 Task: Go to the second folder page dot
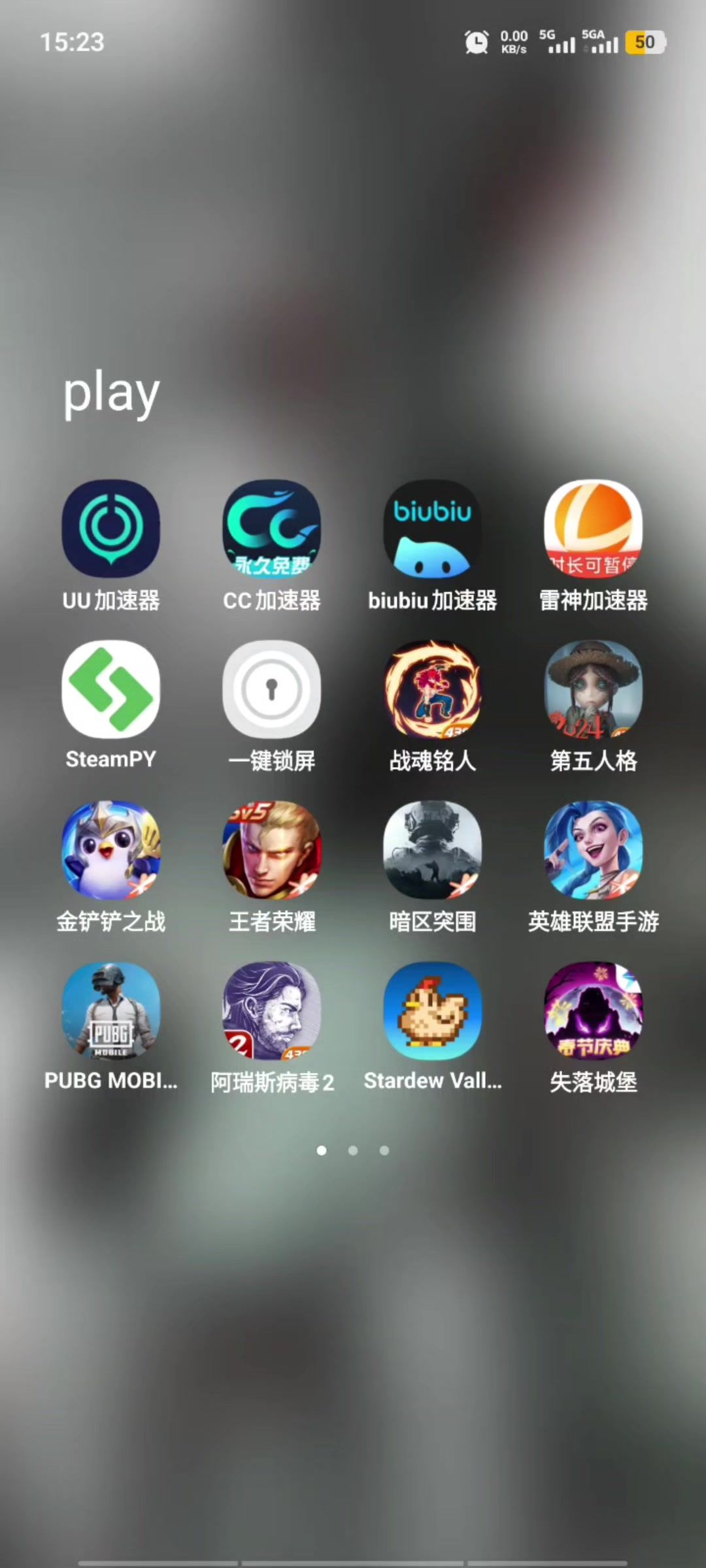353,1151
